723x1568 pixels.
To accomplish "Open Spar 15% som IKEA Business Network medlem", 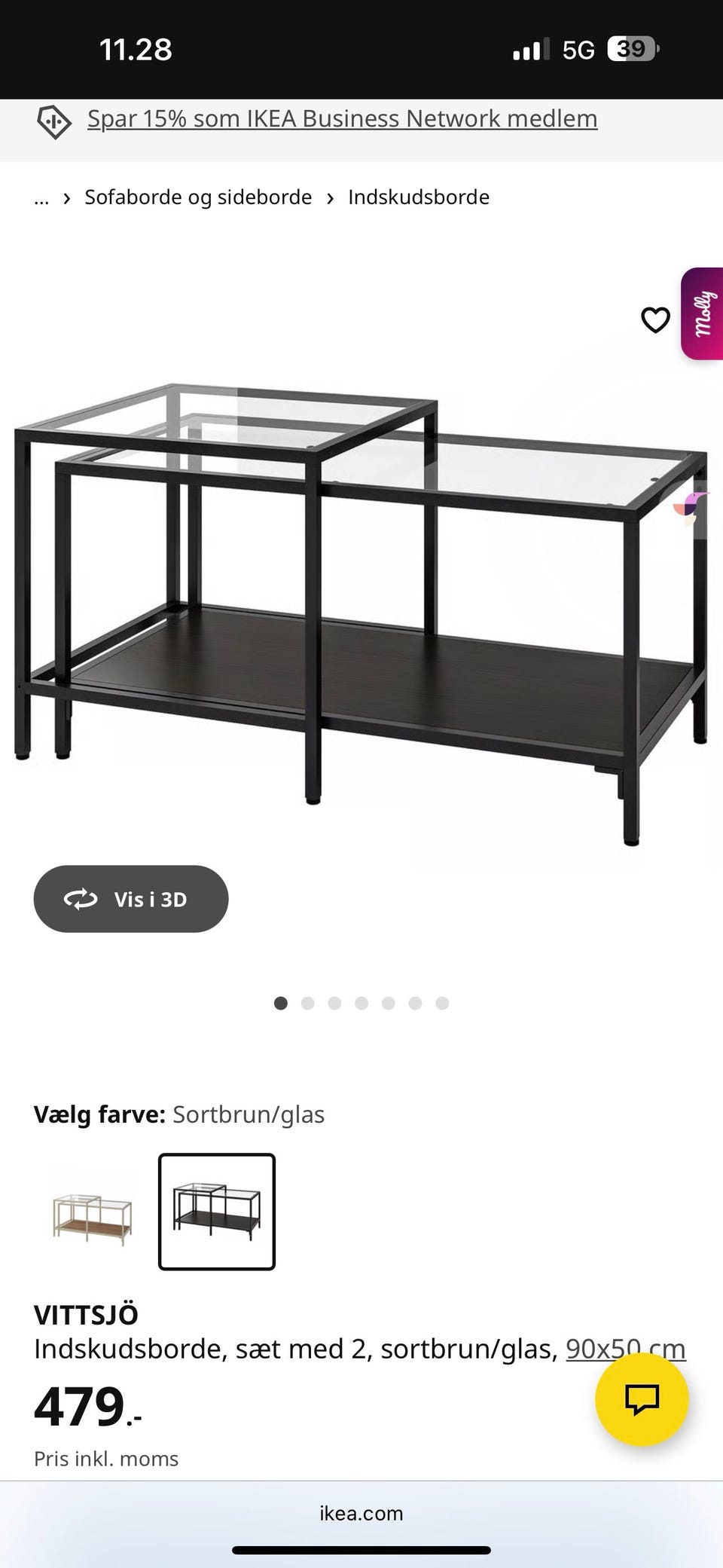I will 342,119.
